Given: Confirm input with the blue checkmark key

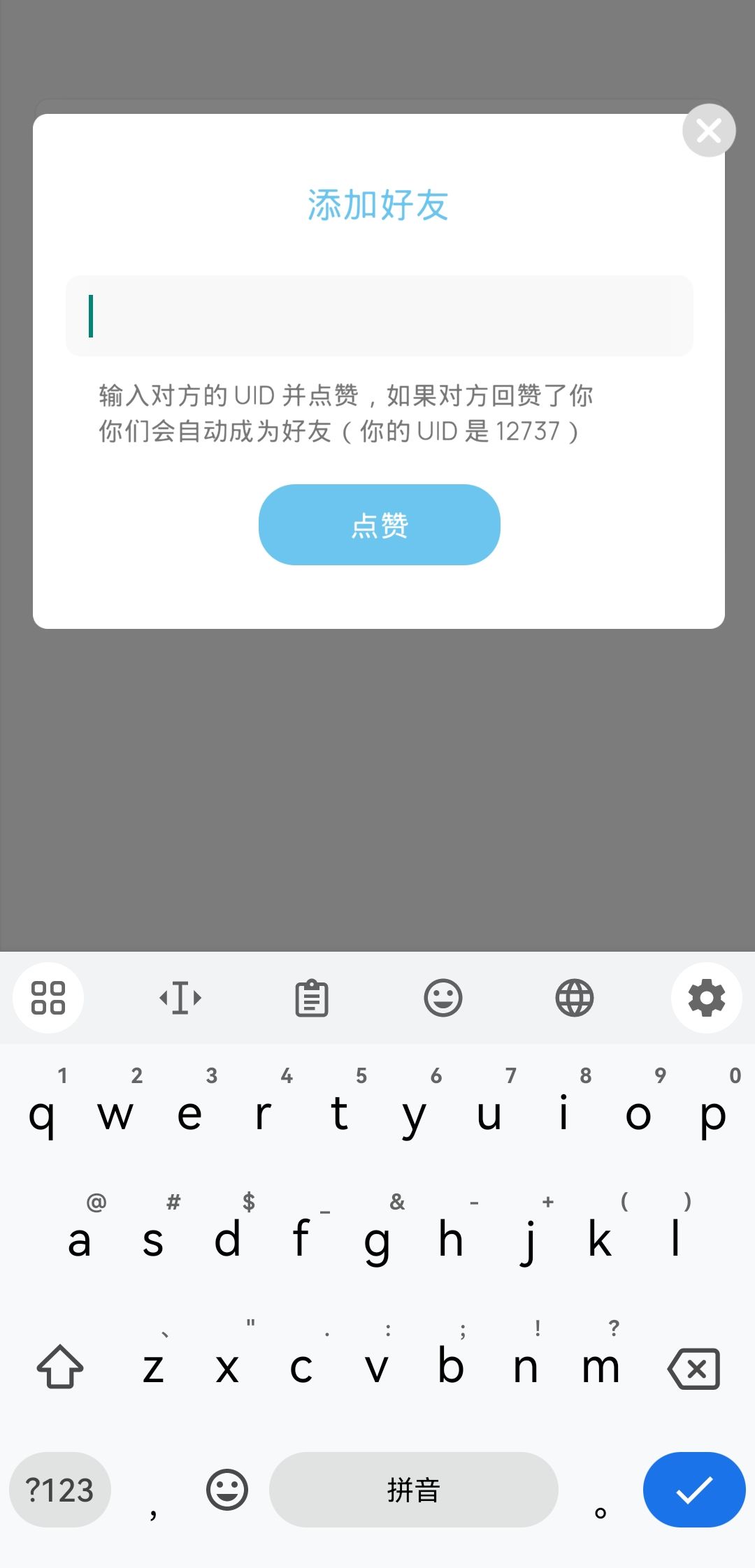Looking at the screenshot, I should click(693, 1489).
